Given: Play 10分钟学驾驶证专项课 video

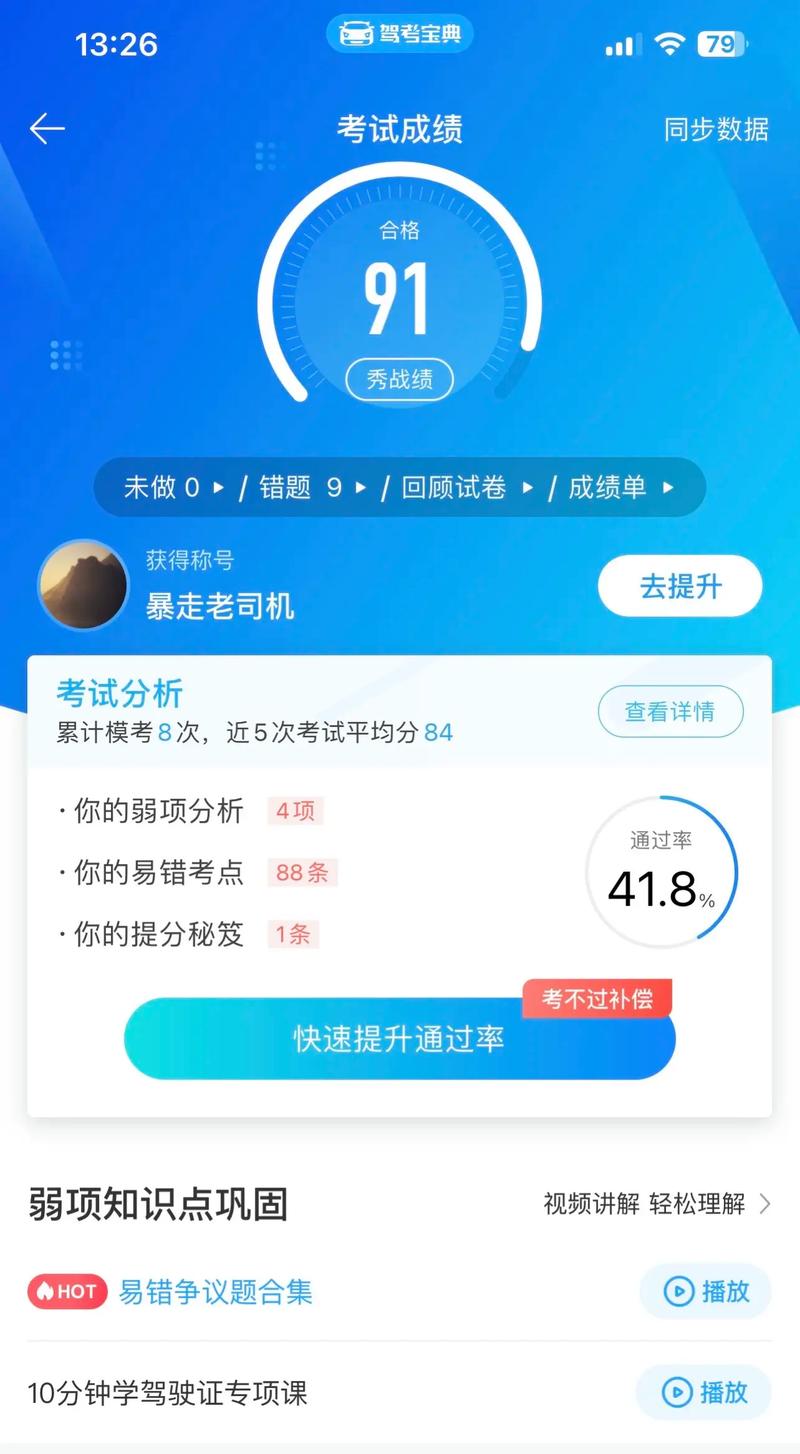Looking at the screenshot, I should [x=705, y=1392].
